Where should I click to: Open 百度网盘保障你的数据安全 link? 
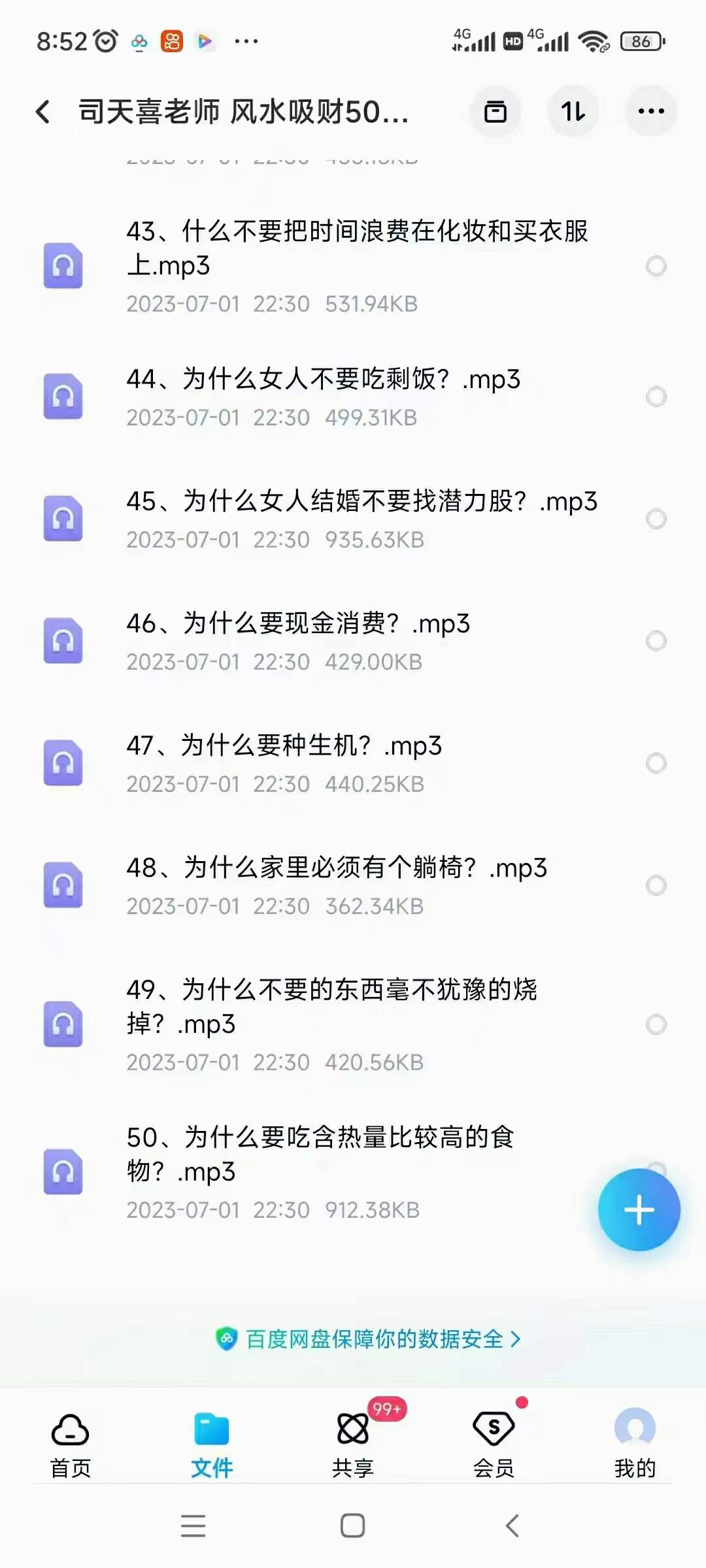coord(369,1339)
